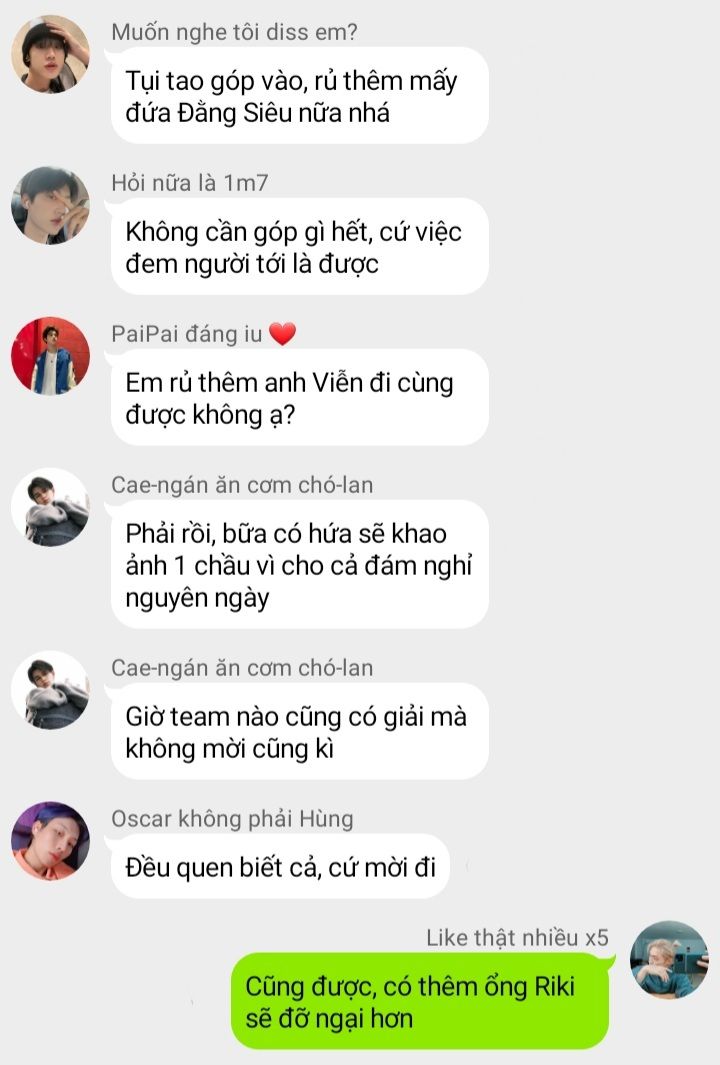
Task: Open PaiPai đáng iu's avatar
Action: (50, 356)
